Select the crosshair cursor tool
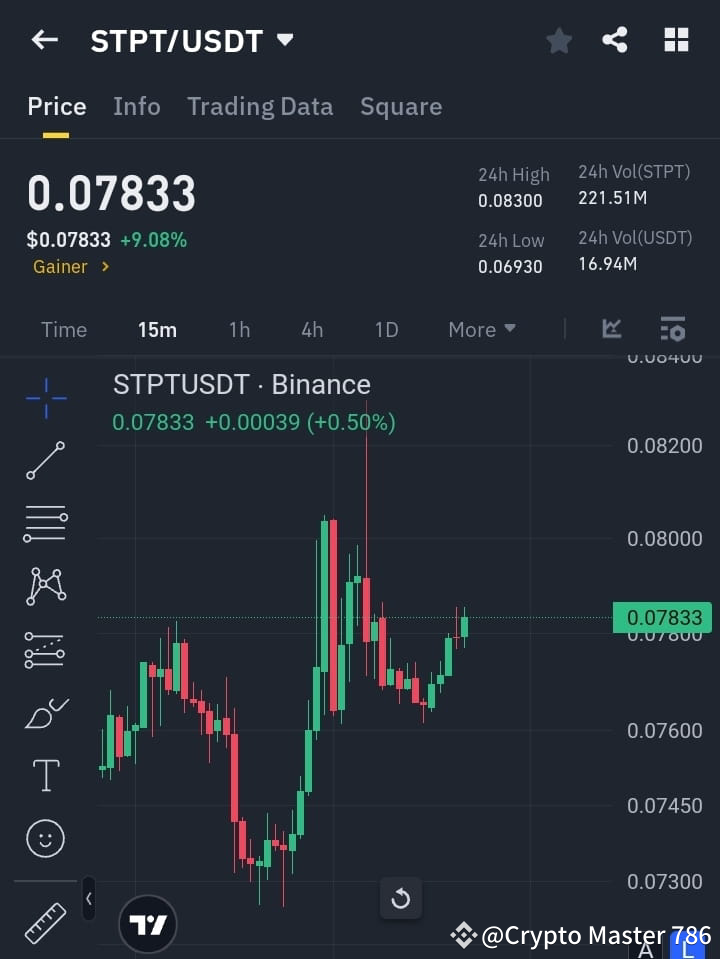Image resolution: width=720 pixels, height=959 pixels. [x=44, y=398]
